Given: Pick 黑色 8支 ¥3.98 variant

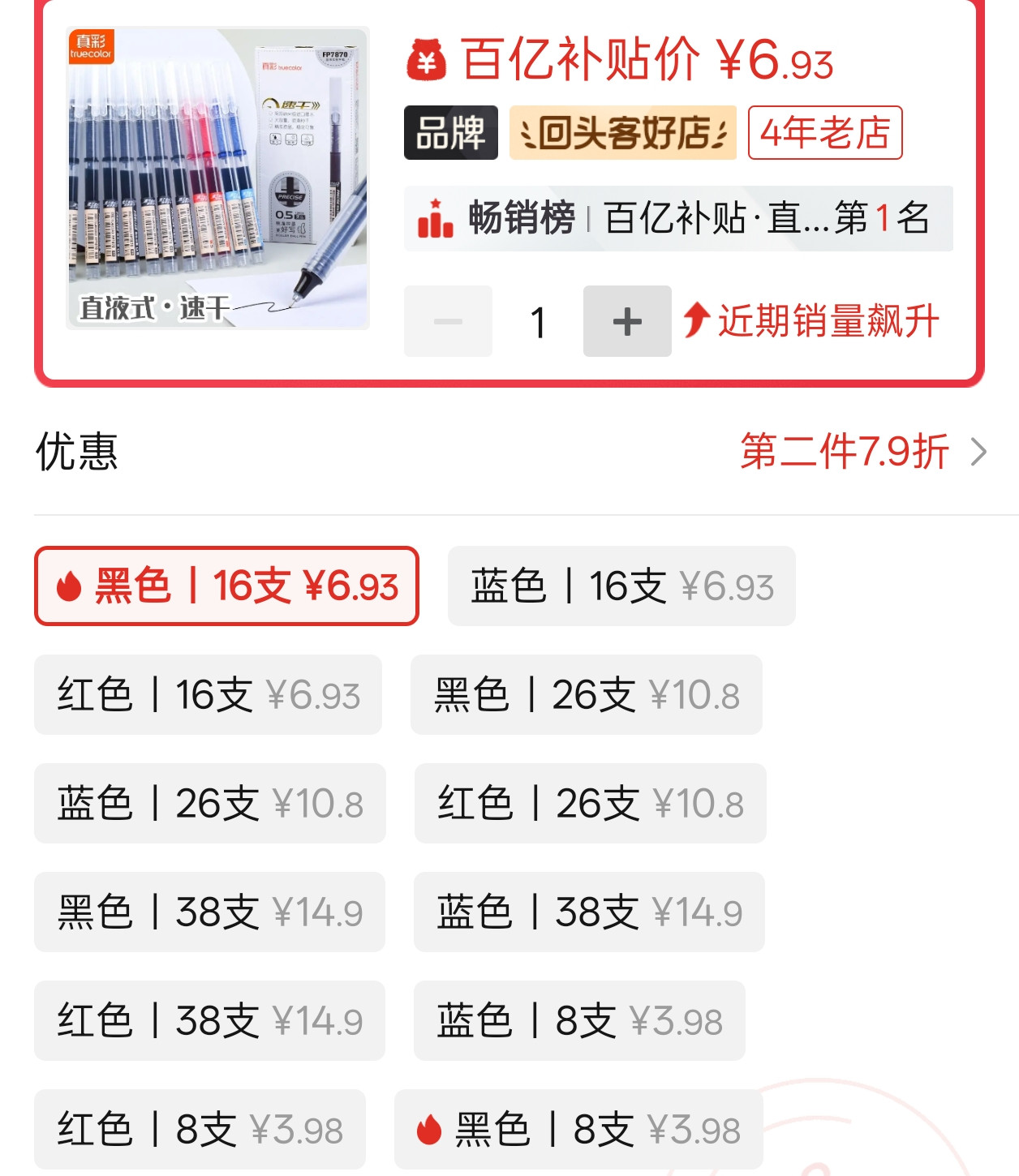Looking at the screenshot, I should pos(578,1130).
